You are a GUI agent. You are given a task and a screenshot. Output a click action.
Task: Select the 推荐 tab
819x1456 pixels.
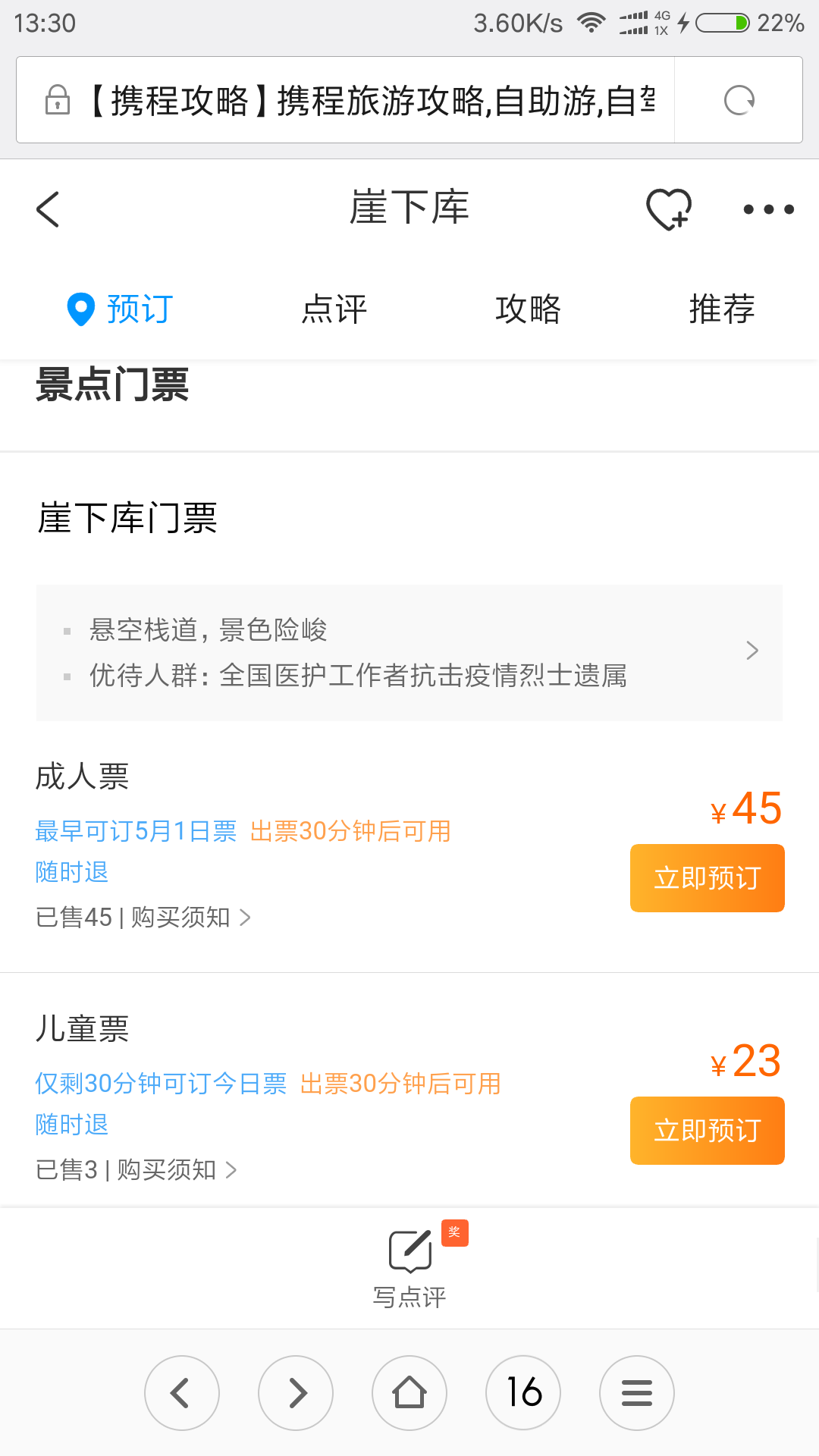click(722, 309)
